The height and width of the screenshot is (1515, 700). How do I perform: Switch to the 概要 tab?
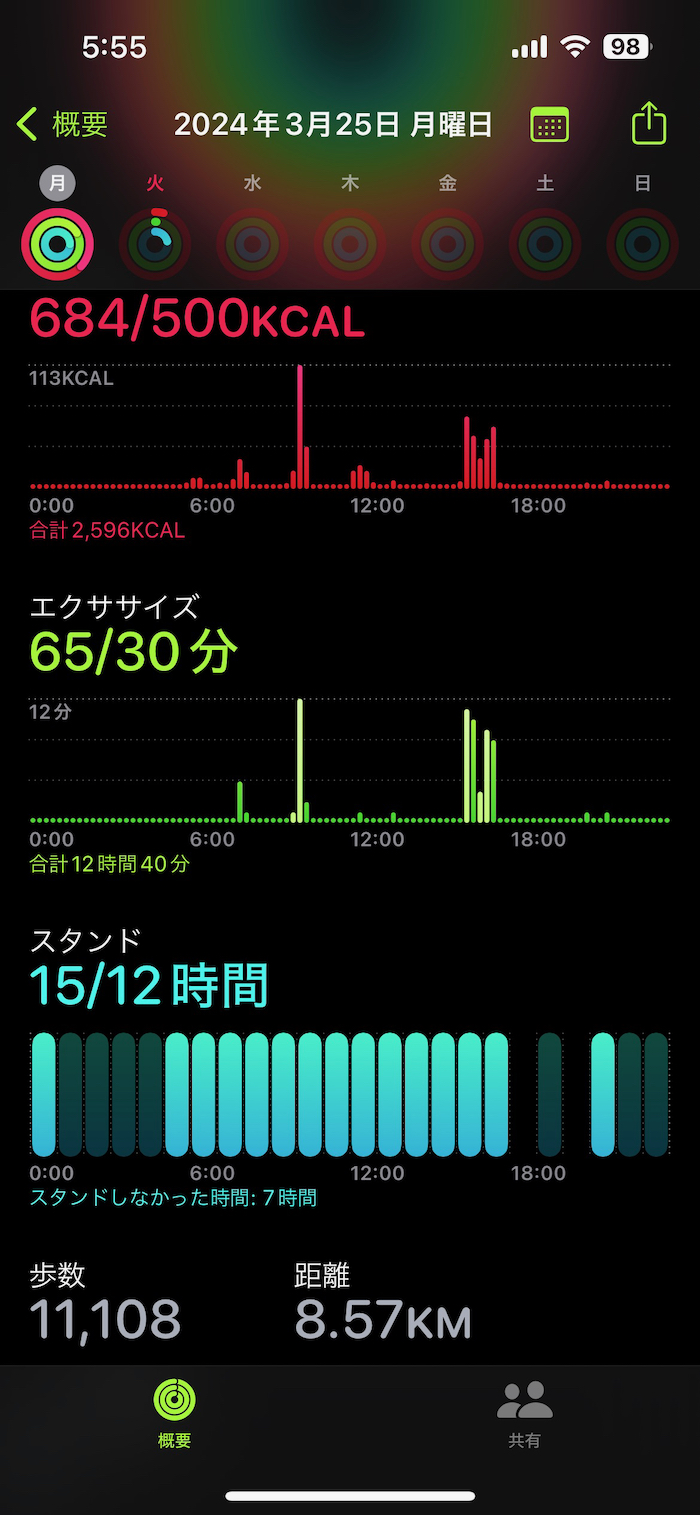pos(174,1413)
